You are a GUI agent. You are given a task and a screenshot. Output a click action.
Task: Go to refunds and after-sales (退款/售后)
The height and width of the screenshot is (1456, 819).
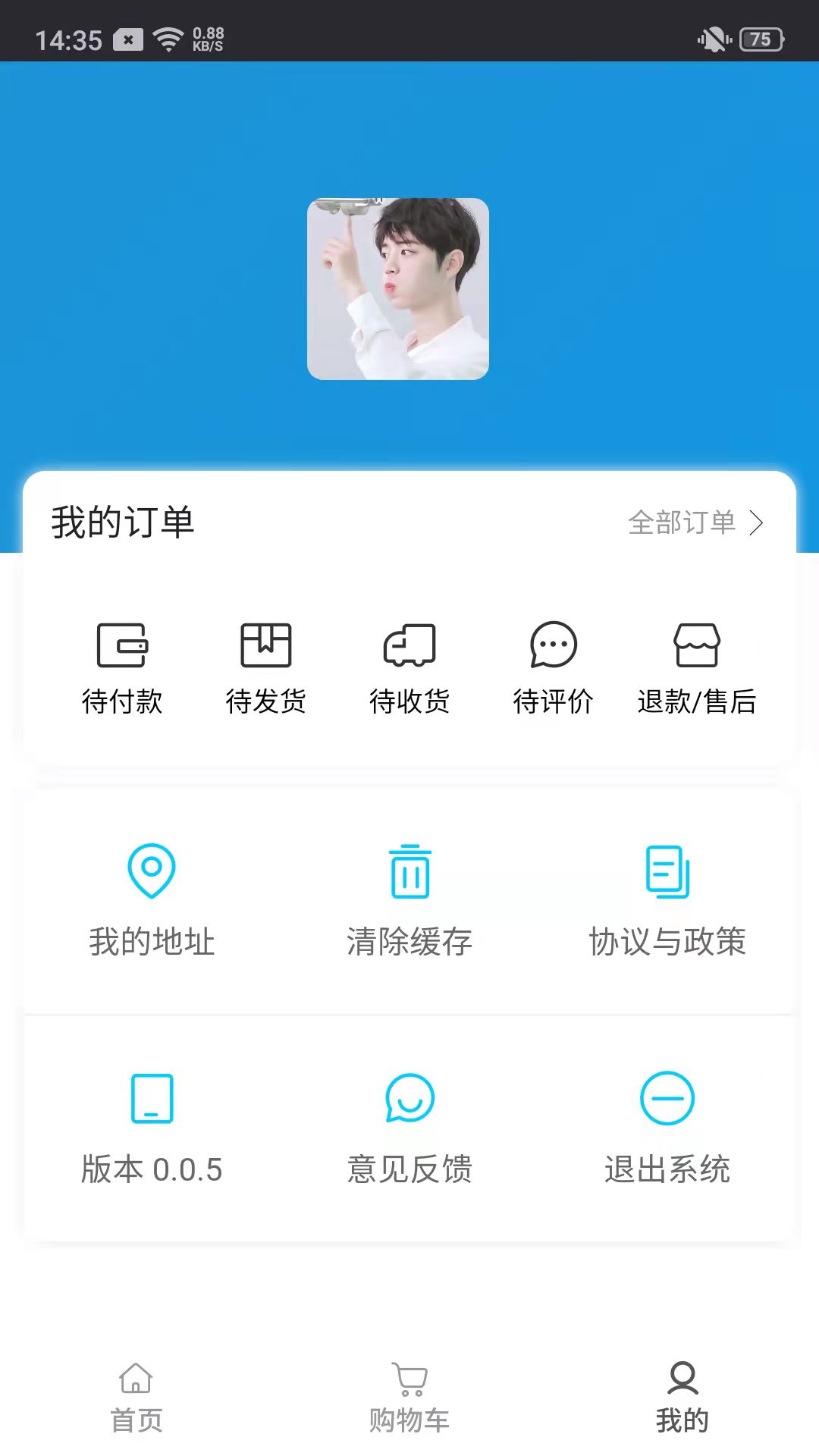tap(697, 668)
